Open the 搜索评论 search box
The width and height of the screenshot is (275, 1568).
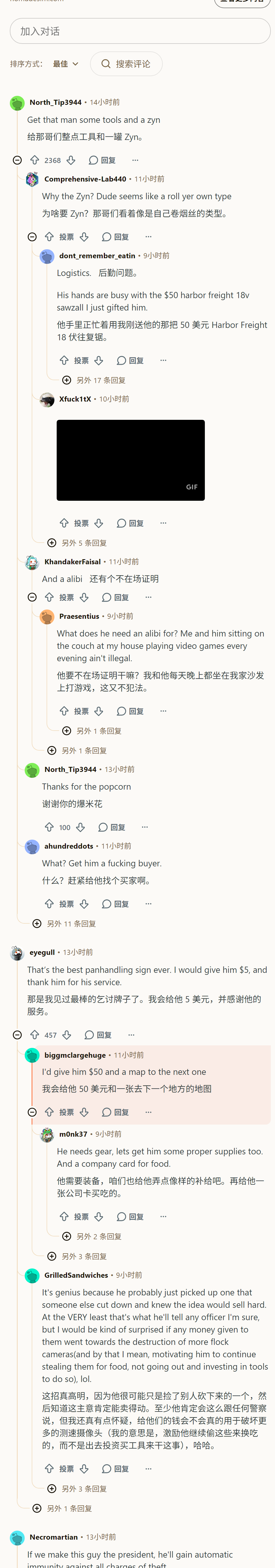(x=127, y=64)
